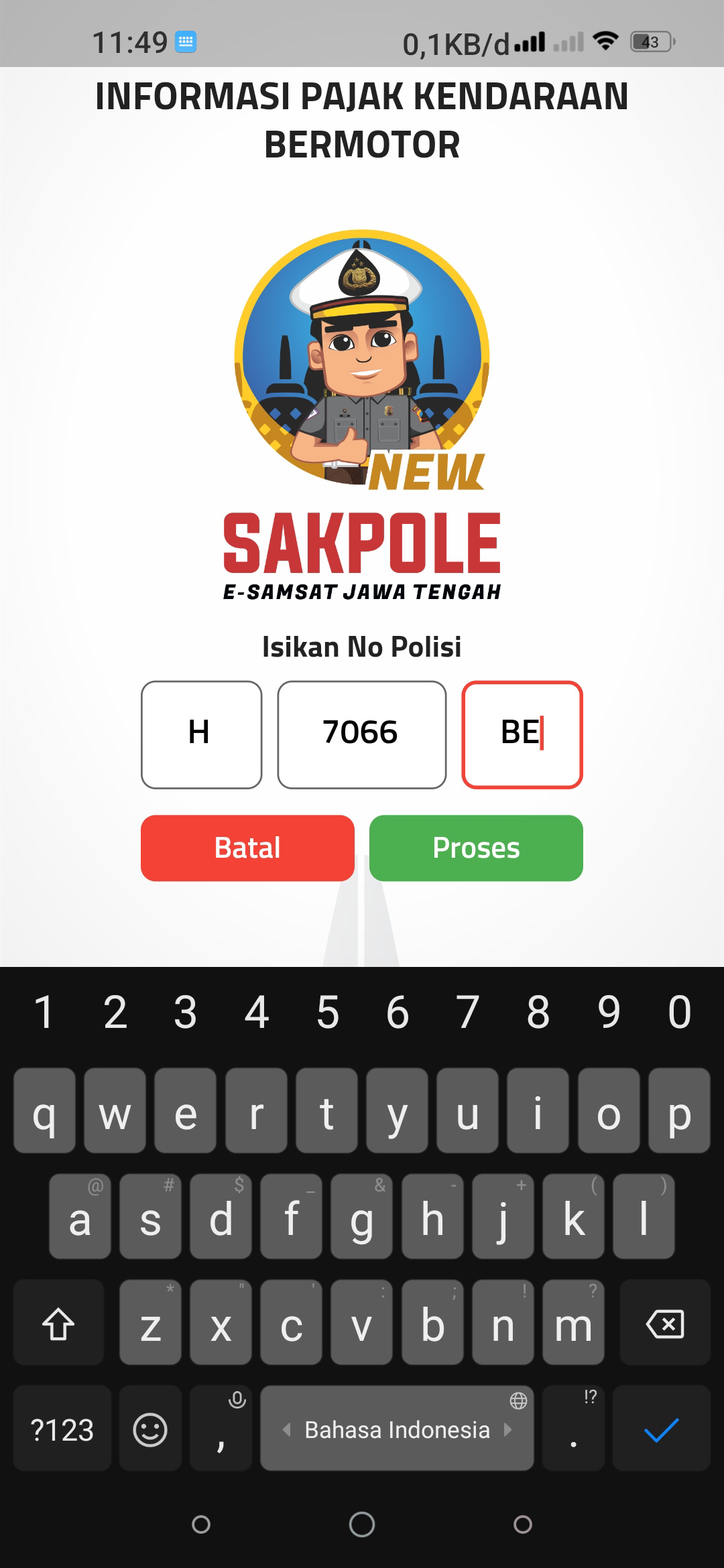Image resolution: width=724 pixels, height=1568 pixels.
Task: Edit the plate number field showing 7066
Action: tap(362, 734)
